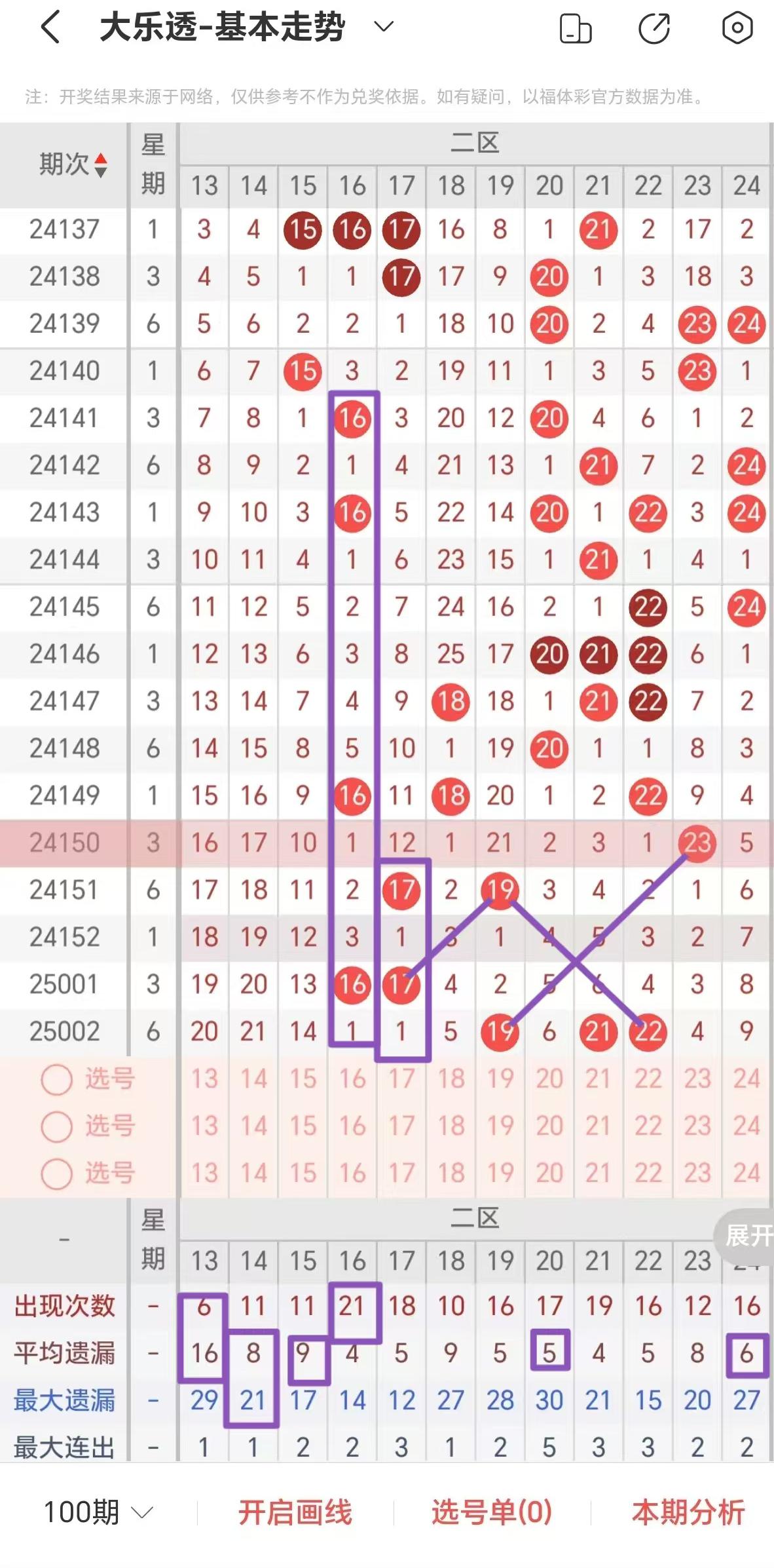Expand the statistics with 展开 button
Screen dimensions: 774x1568
(x=746, y=1236)
